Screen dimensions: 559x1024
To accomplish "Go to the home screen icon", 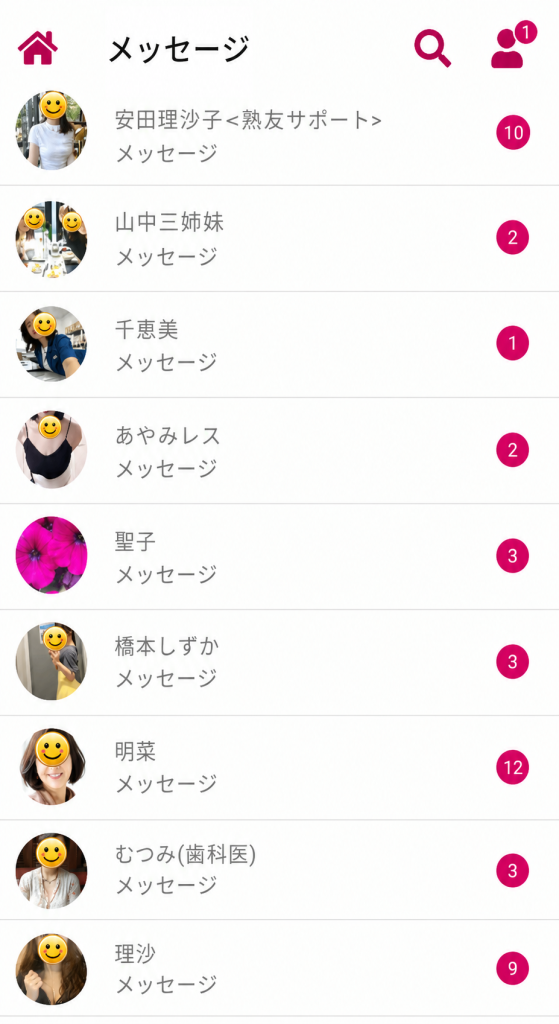I will coord(38,48).
